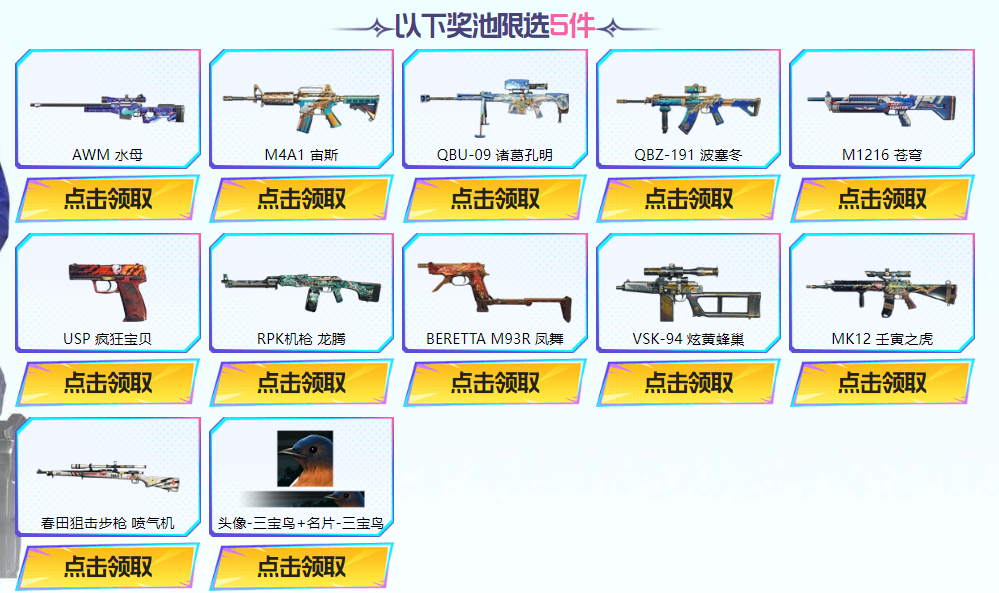The image size is (999, 593).
Task: Tap 点击领取 for QBZ-191 波塞冬
Action: click(688, 198)
